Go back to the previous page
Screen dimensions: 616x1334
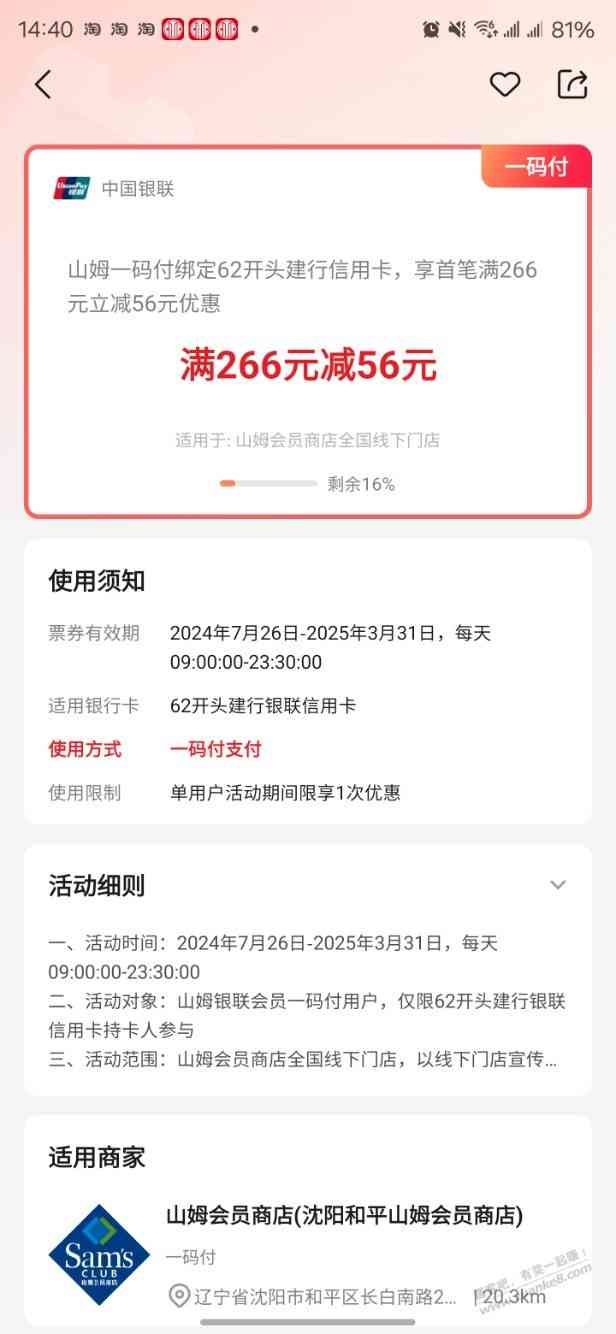43,85
